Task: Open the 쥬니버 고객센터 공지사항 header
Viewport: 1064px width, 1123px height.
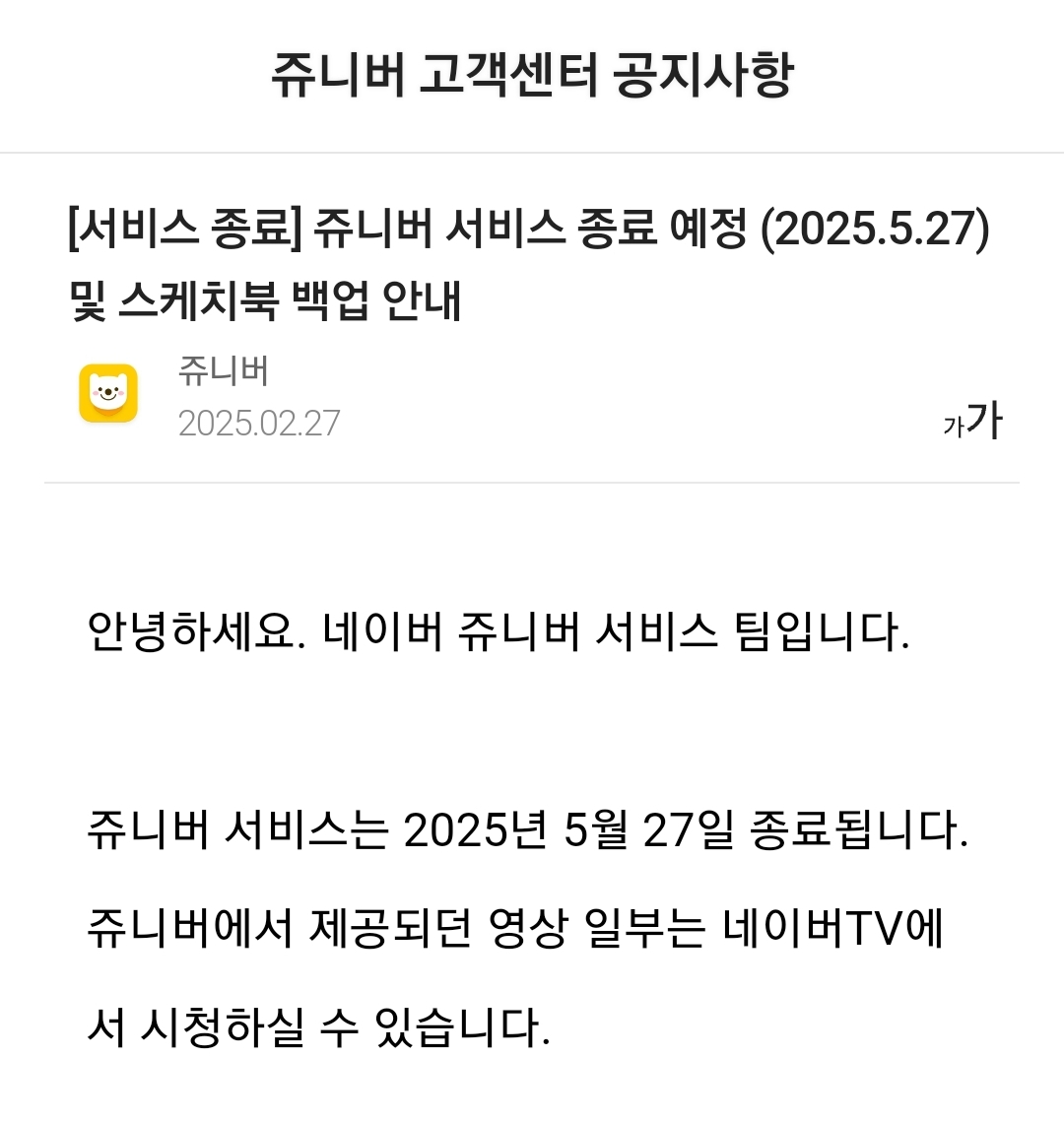Action: coord(532,72)
